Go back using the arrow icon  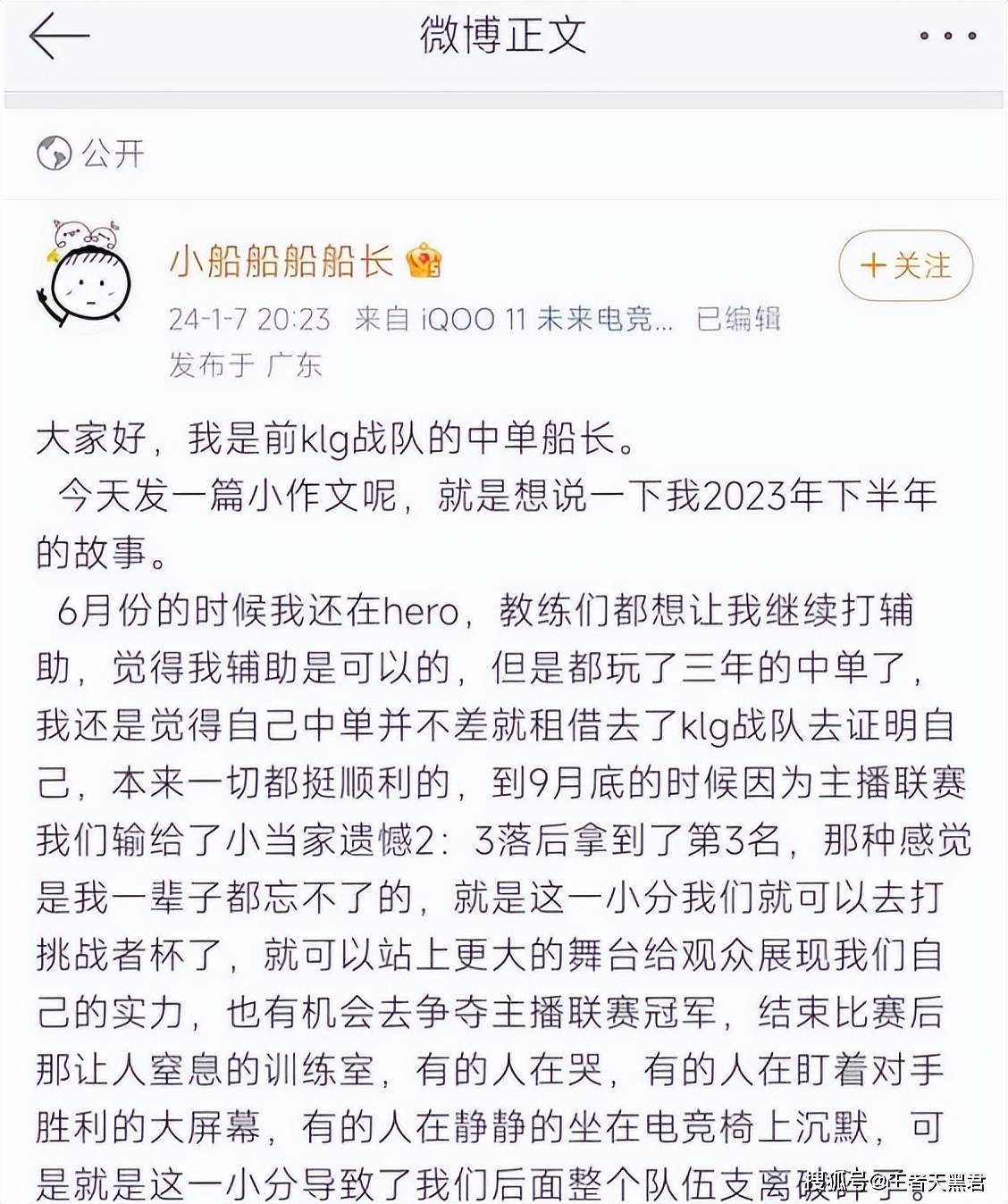(x=59, y=37)
